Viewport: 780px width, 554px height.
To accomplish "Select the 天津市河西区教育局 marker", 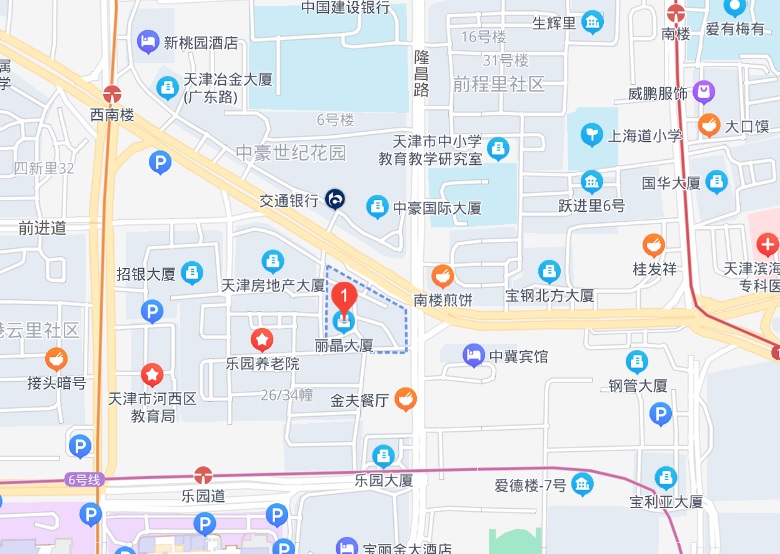I will point(152,376).
